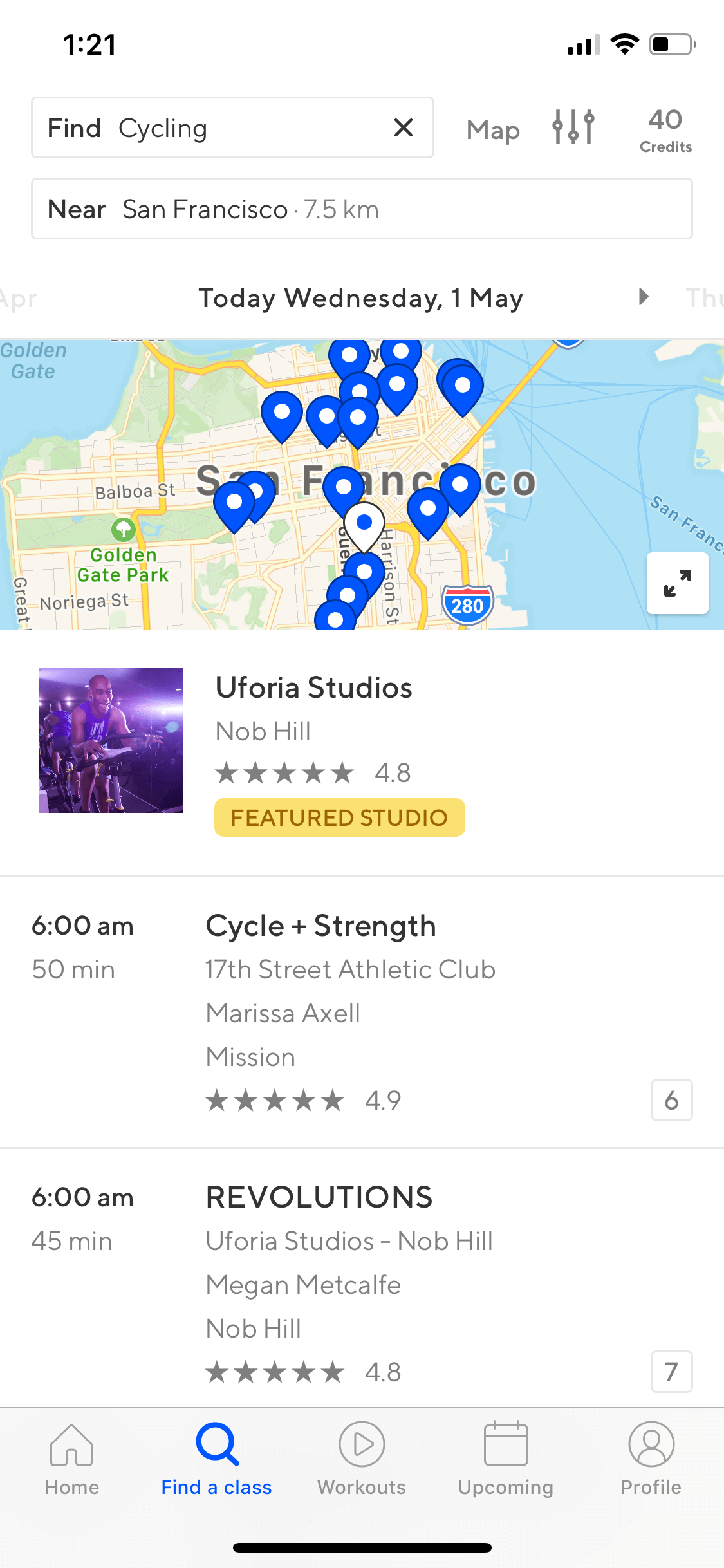Open the Profile tab
724x1568 pixels.
click(651, 1459)
